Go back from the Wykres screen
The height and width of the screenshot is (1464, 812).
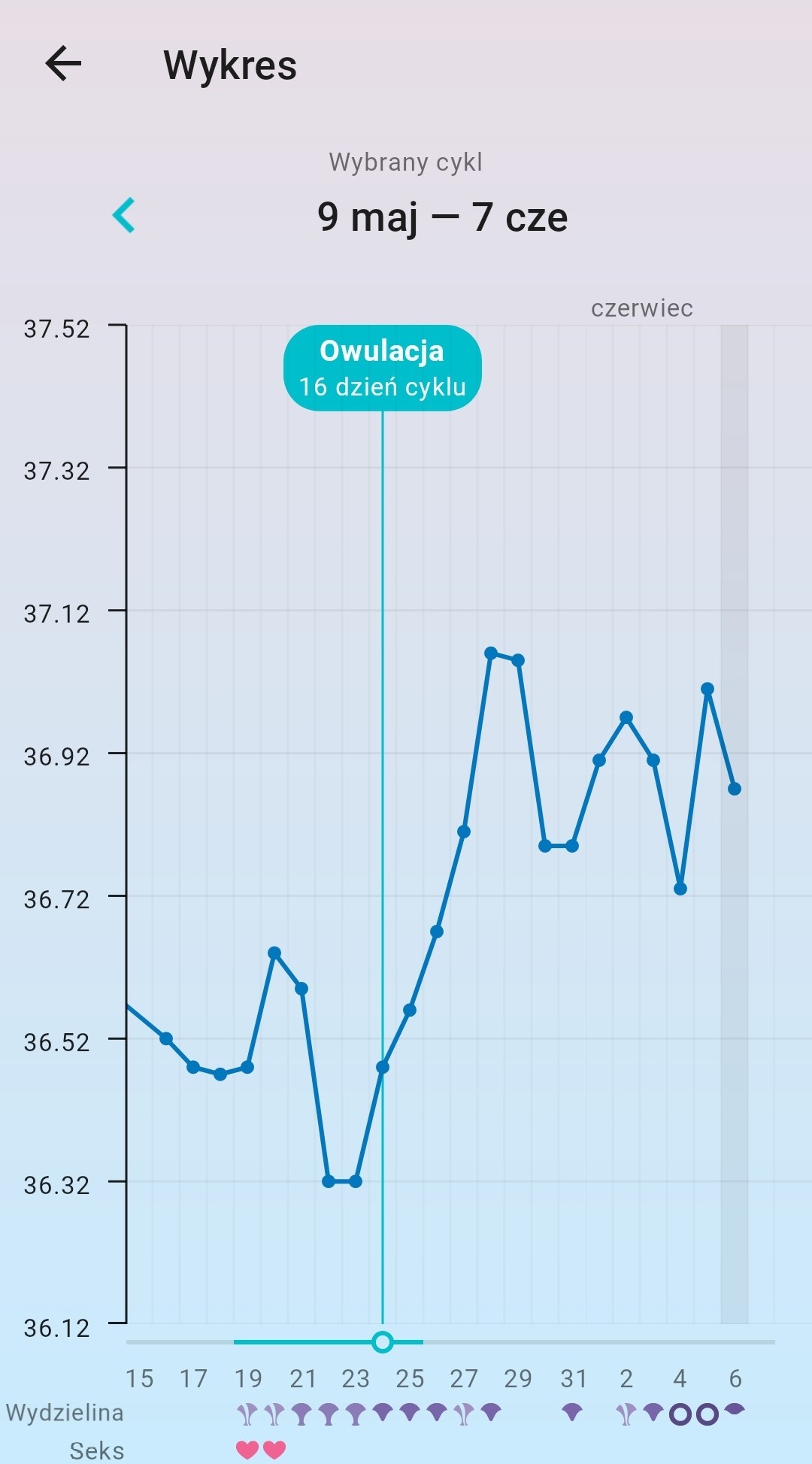pyautogui.click(x=63, y=63)
